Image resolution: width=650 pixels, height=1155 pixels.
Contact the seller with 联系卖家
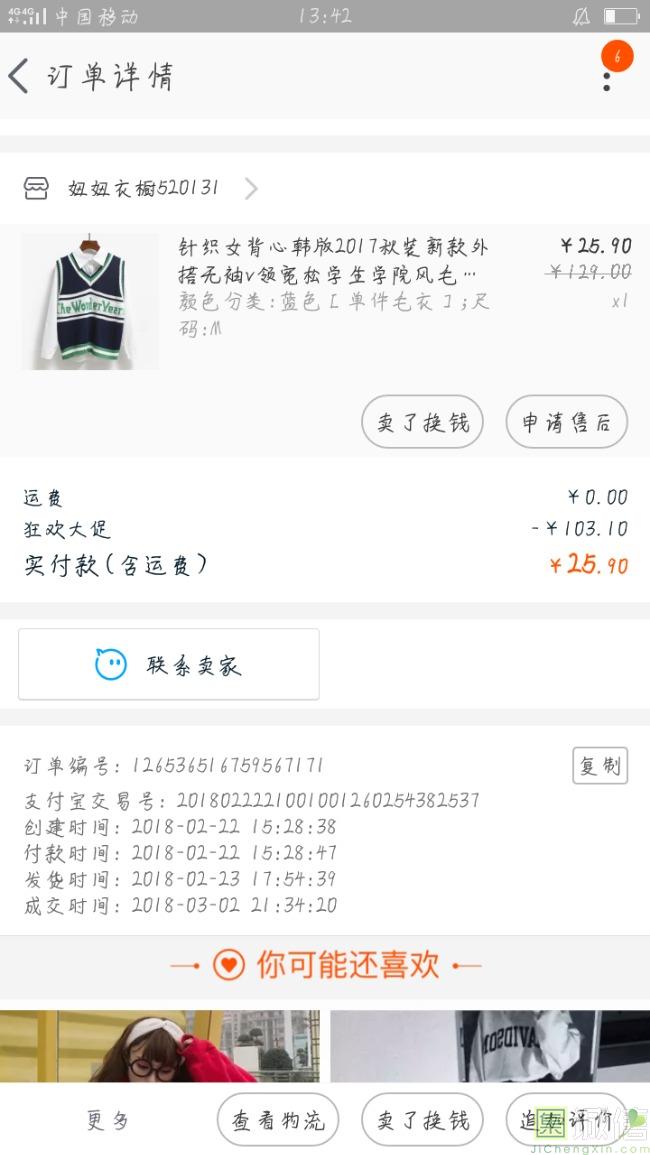(x=169, y=665)
